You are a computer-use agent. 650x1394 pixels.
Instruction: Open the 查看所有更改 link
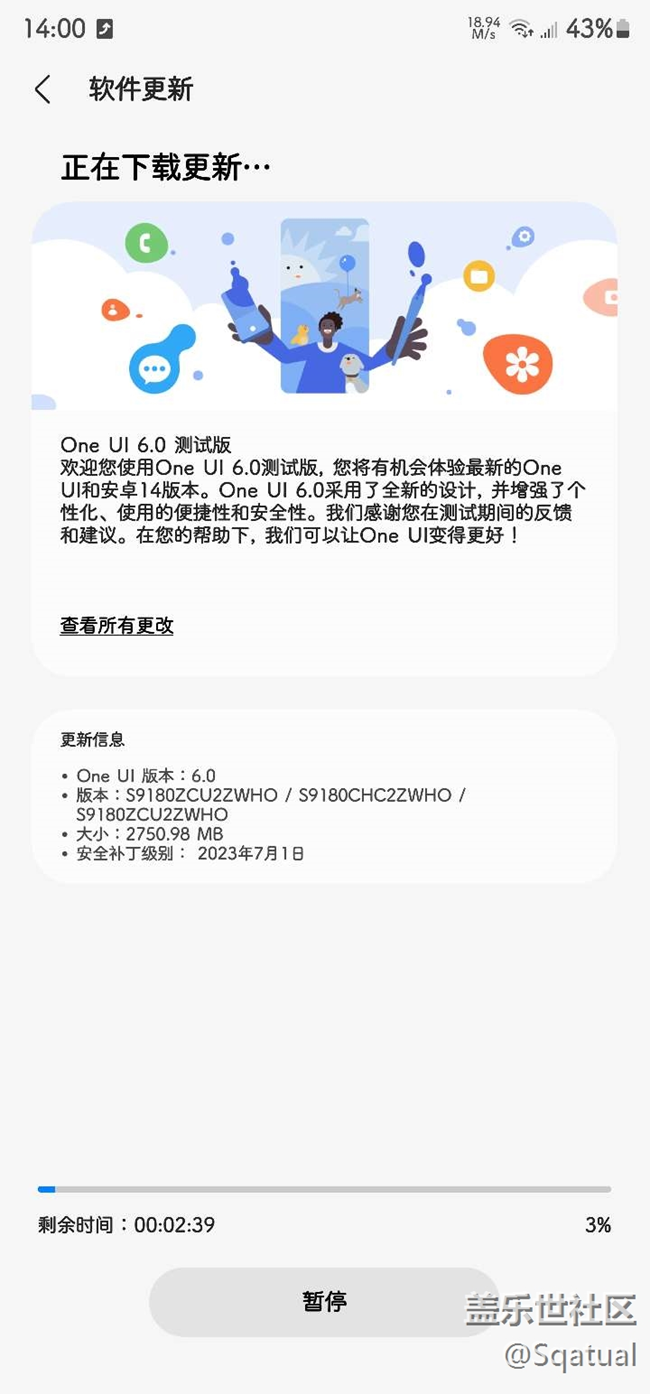pyautogui.click(x=117, y=626)
